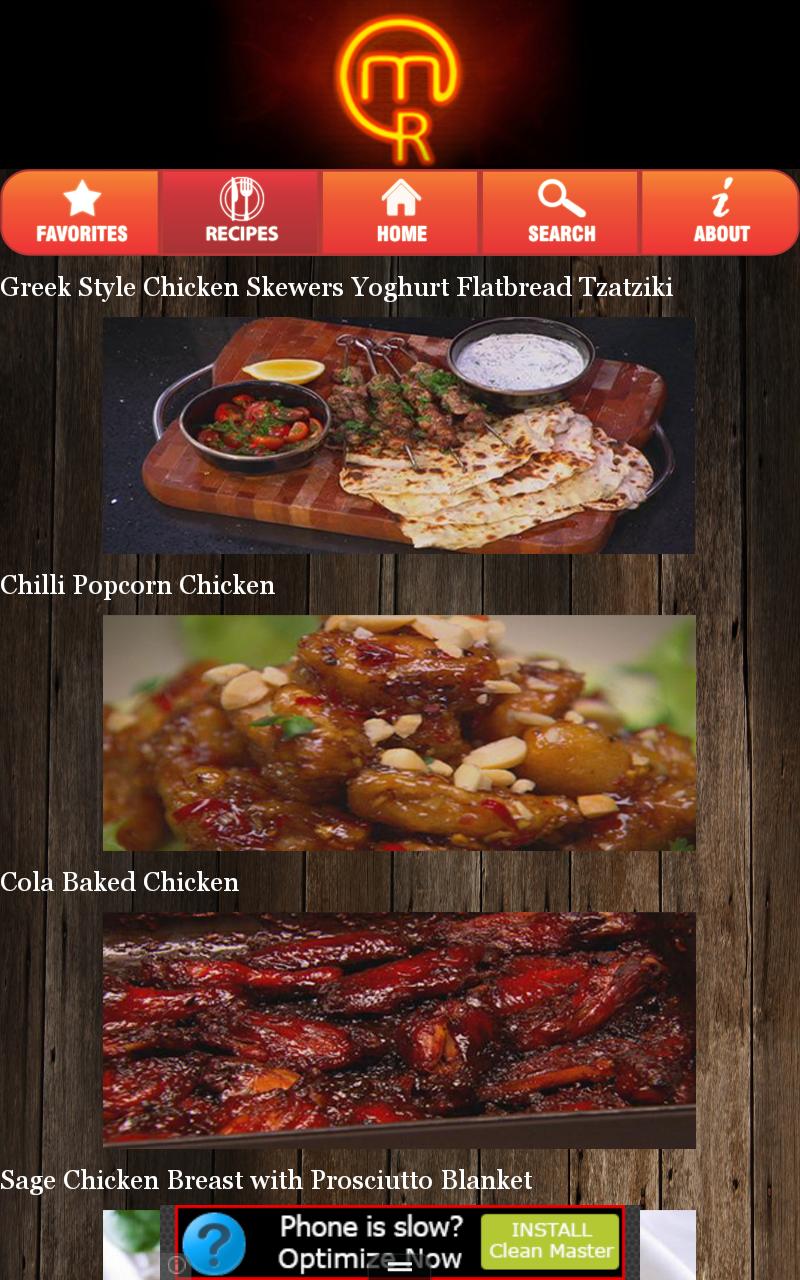This screenshot has width=800, height=1280.
Task: Go to the Home tab
Action: 401,212
